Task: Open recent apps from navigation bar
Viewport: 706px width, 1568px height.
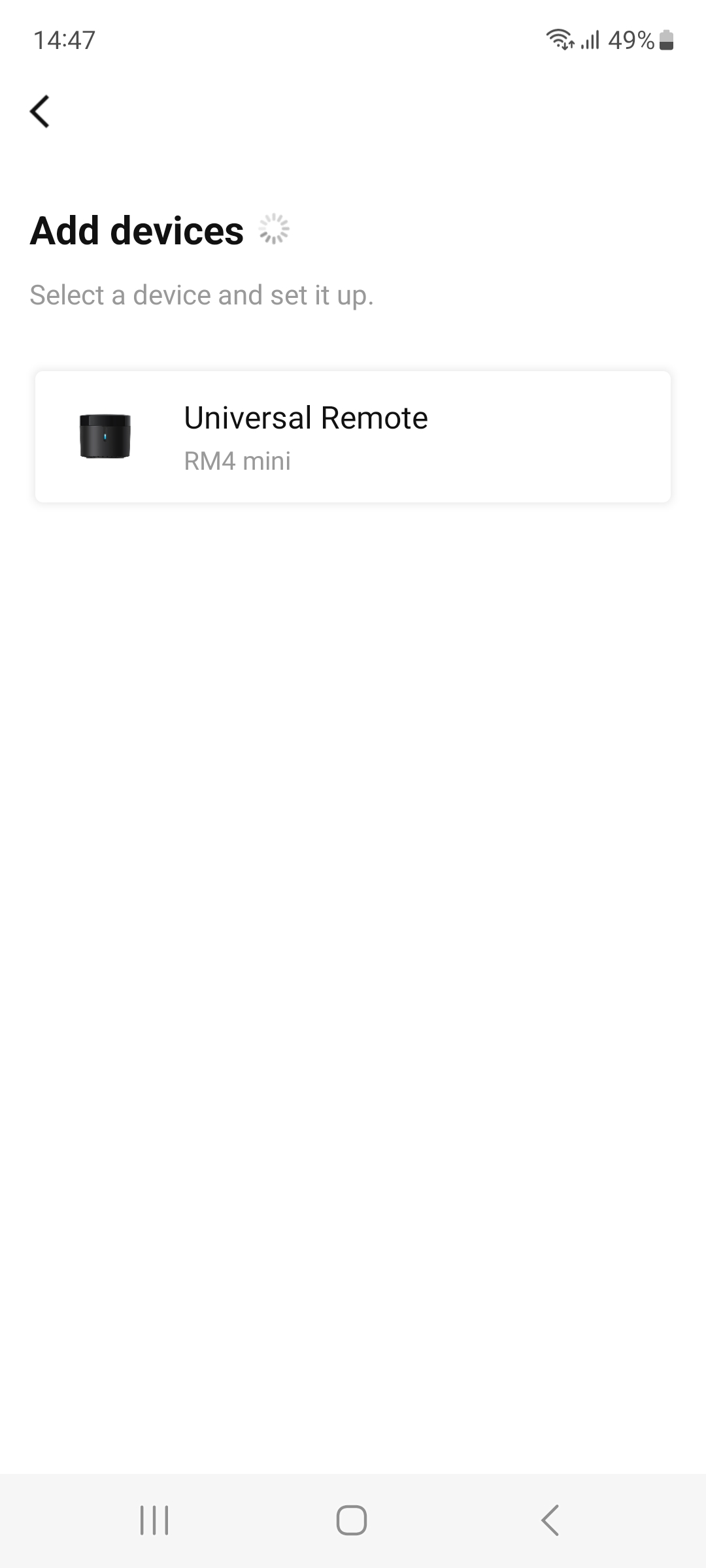Action: (x=154, y=1520)
